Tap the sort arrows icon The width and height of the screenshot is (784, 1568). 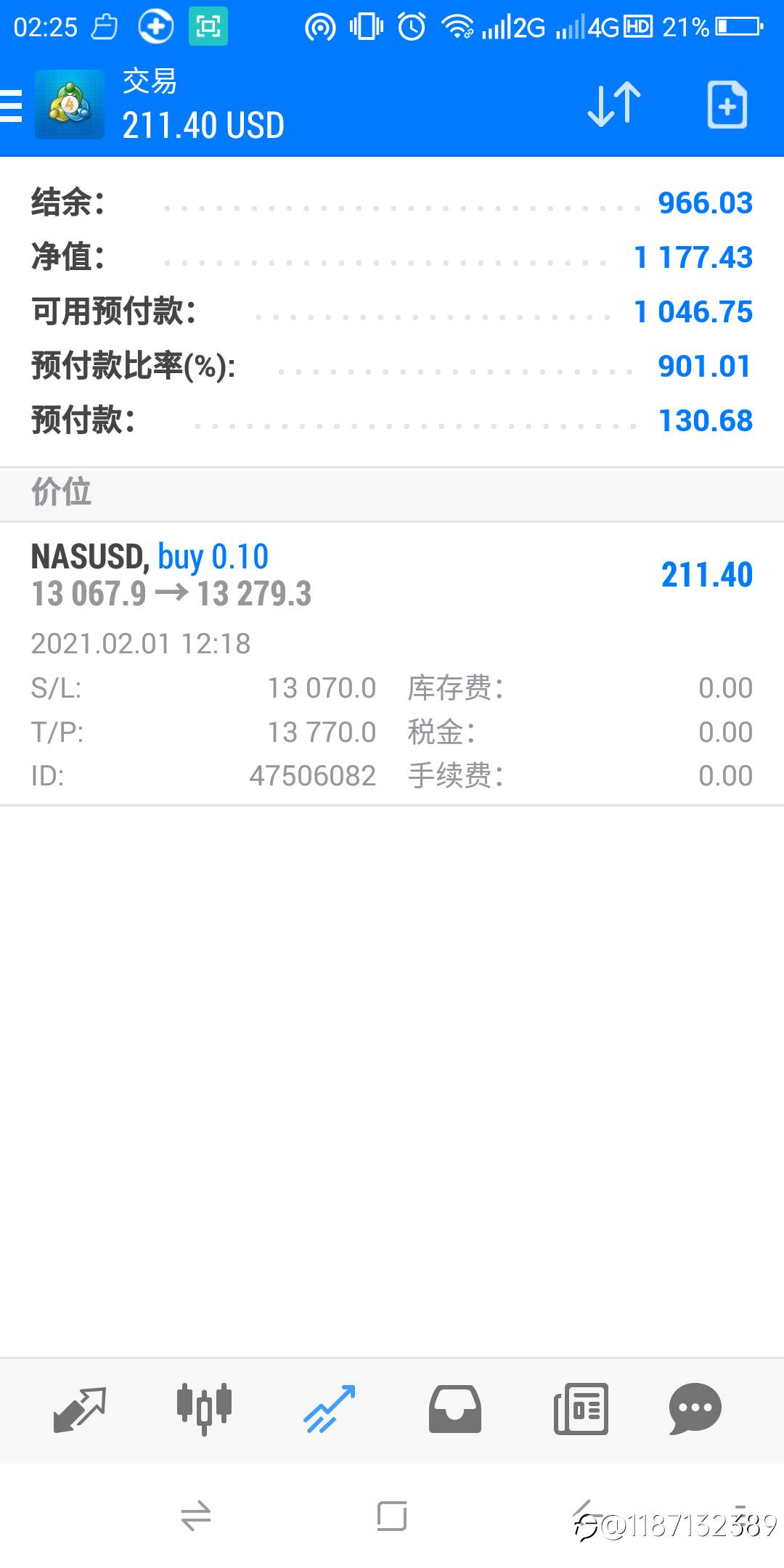pos(614,105)
